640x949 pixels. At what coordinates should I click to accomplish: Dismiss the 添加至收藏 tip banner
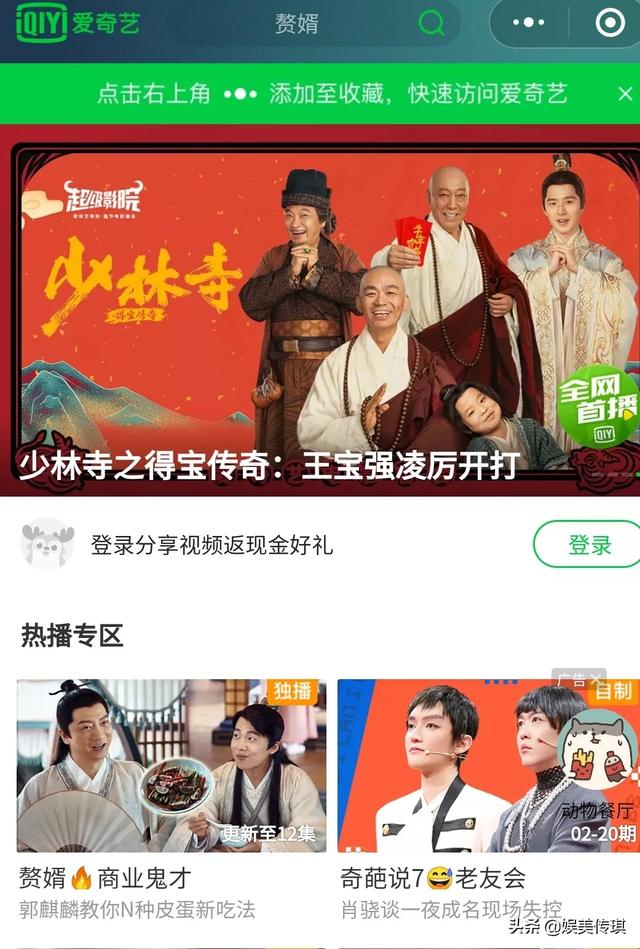pos(625,94)
